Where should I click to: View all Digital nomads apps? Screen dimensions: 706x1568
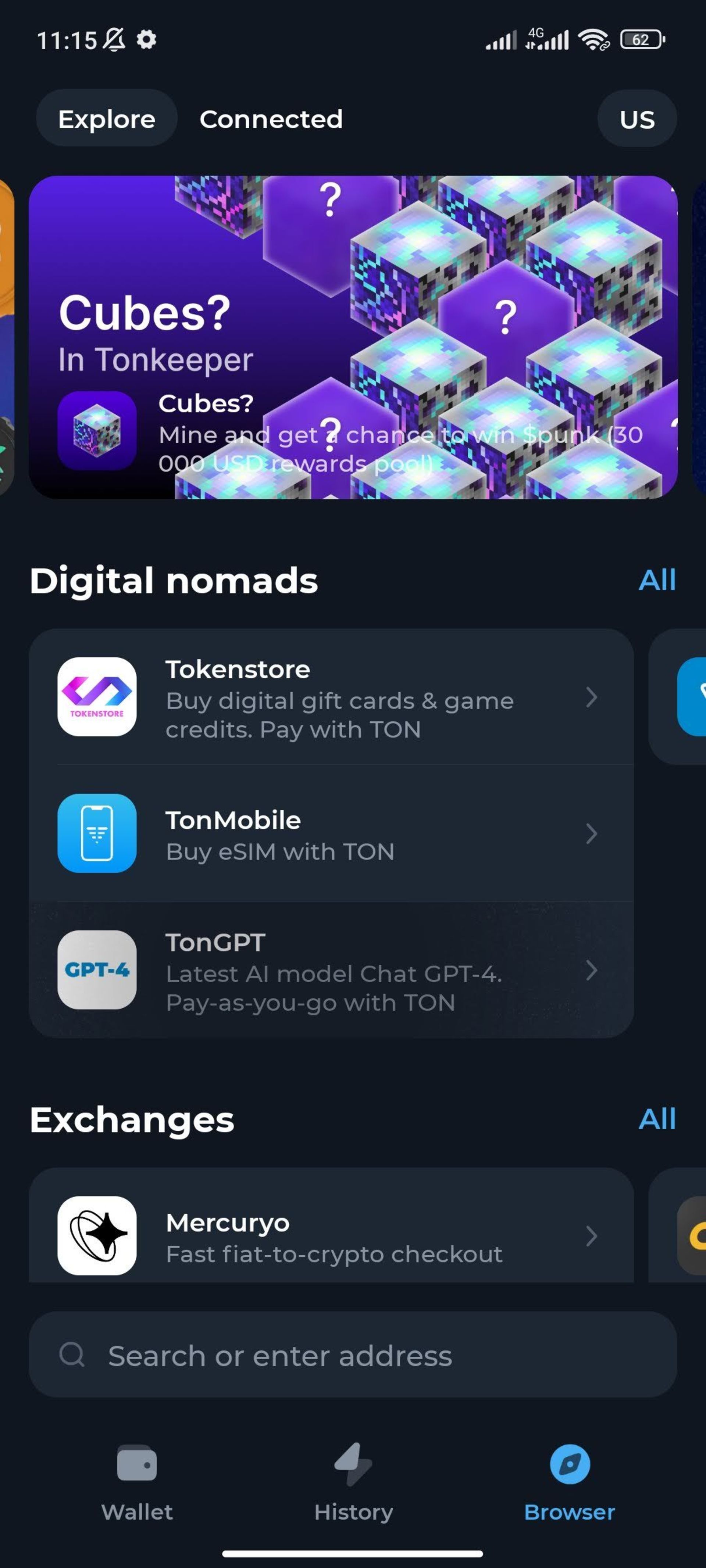click(x=657, y=580)
